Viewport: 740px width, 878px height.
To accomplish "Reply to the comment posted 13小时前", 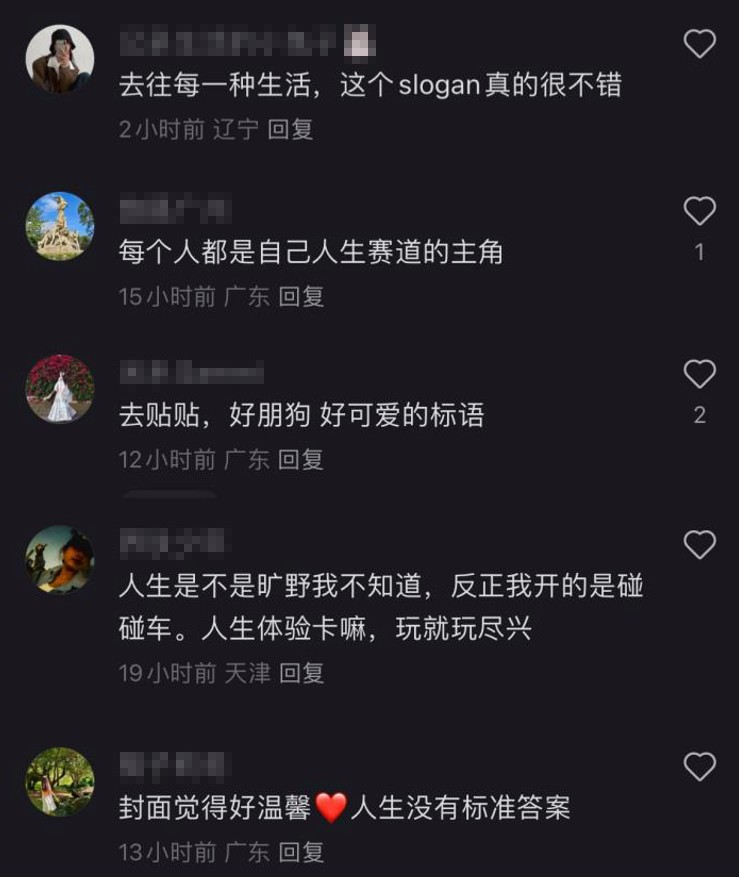I will click(301, 852).
